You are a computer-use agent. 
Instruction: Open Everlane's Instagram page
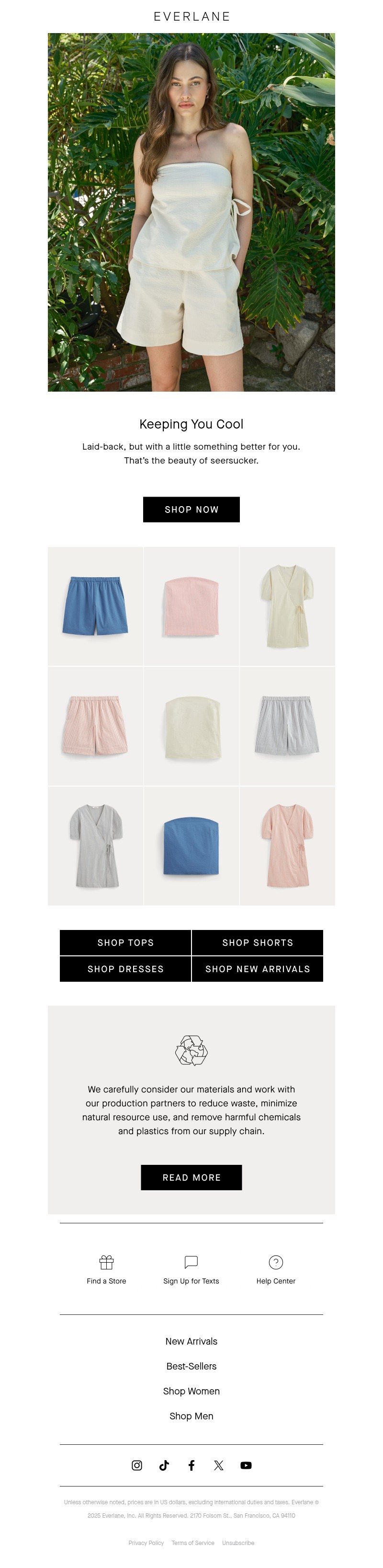137,1465
